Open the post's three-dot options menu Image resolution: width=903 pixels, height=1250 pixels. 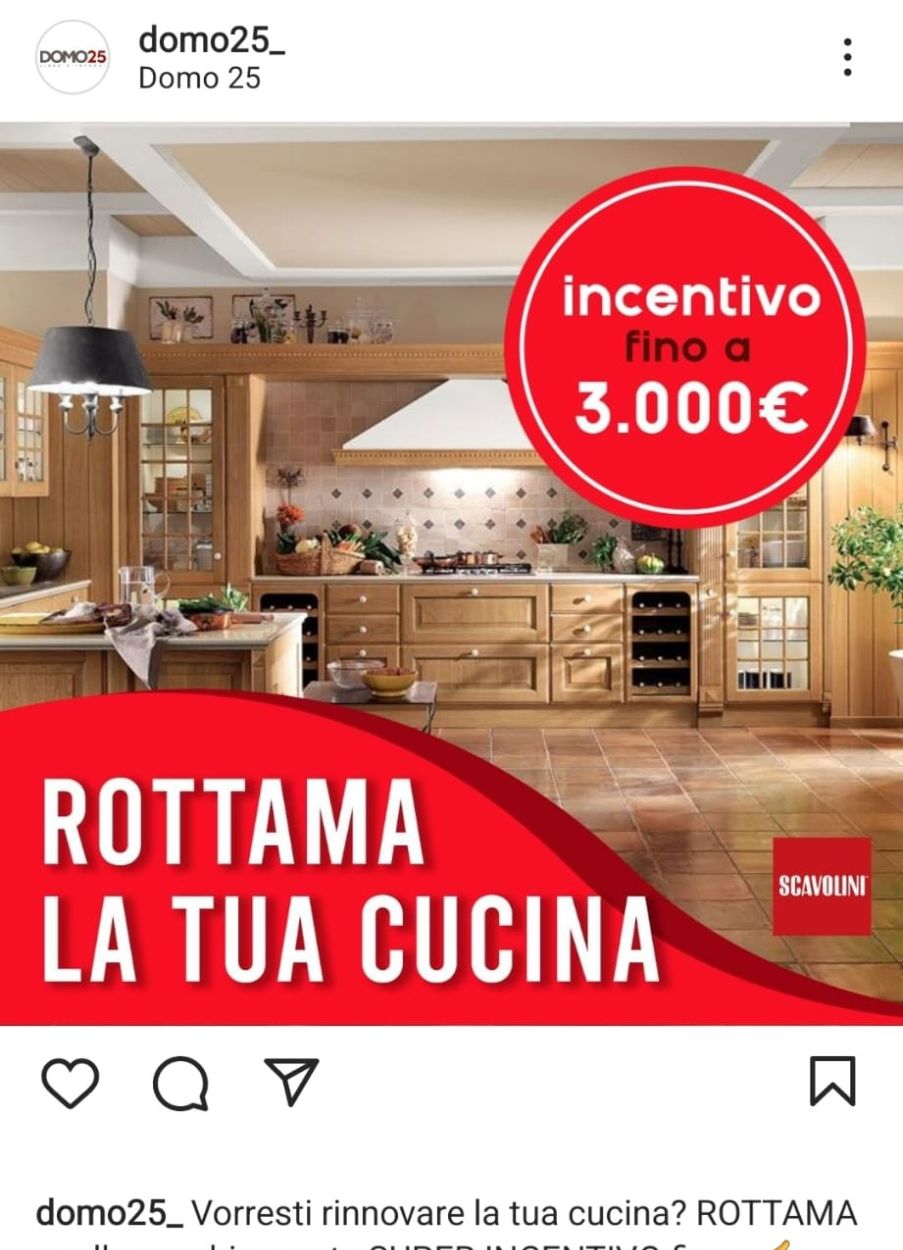click(x=847, y=57)
